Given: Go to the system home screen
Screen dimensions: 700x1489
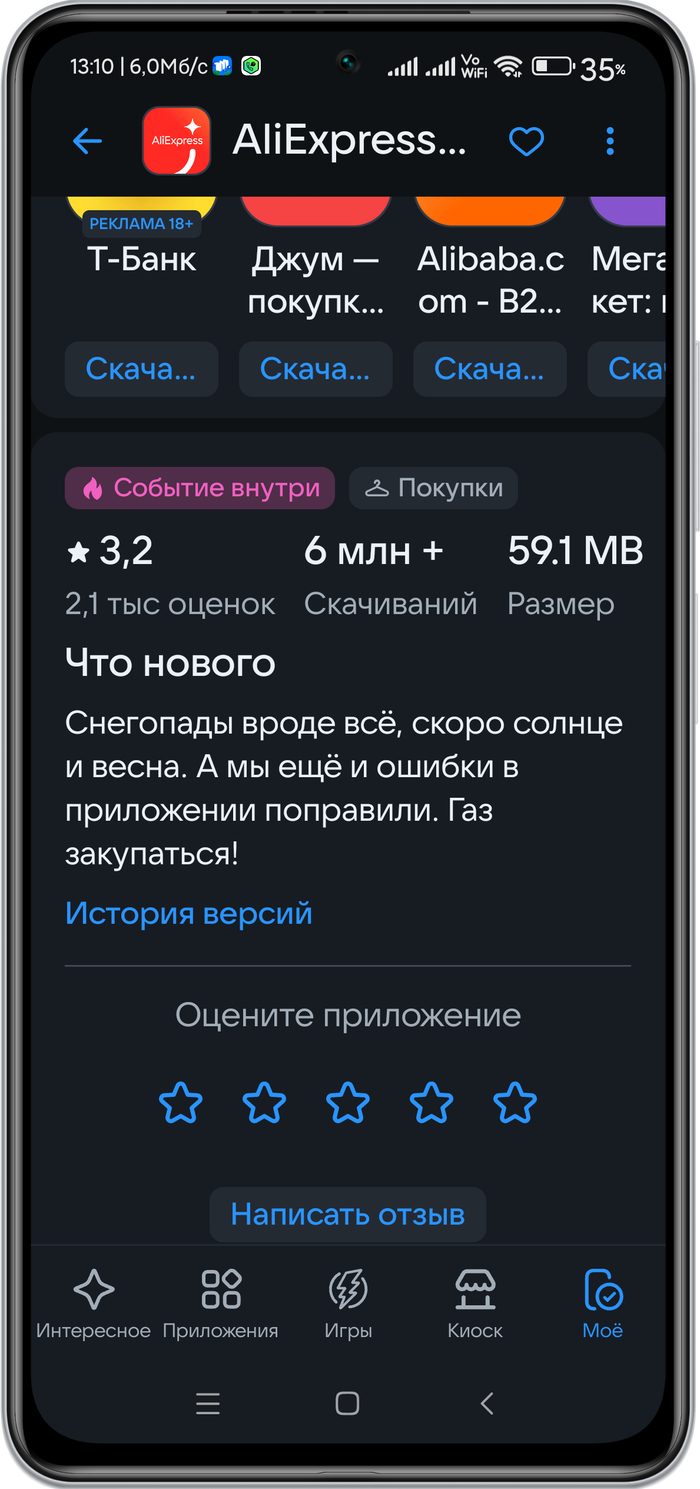Looking at the screenshot, I should click(x=347, y=1403).
